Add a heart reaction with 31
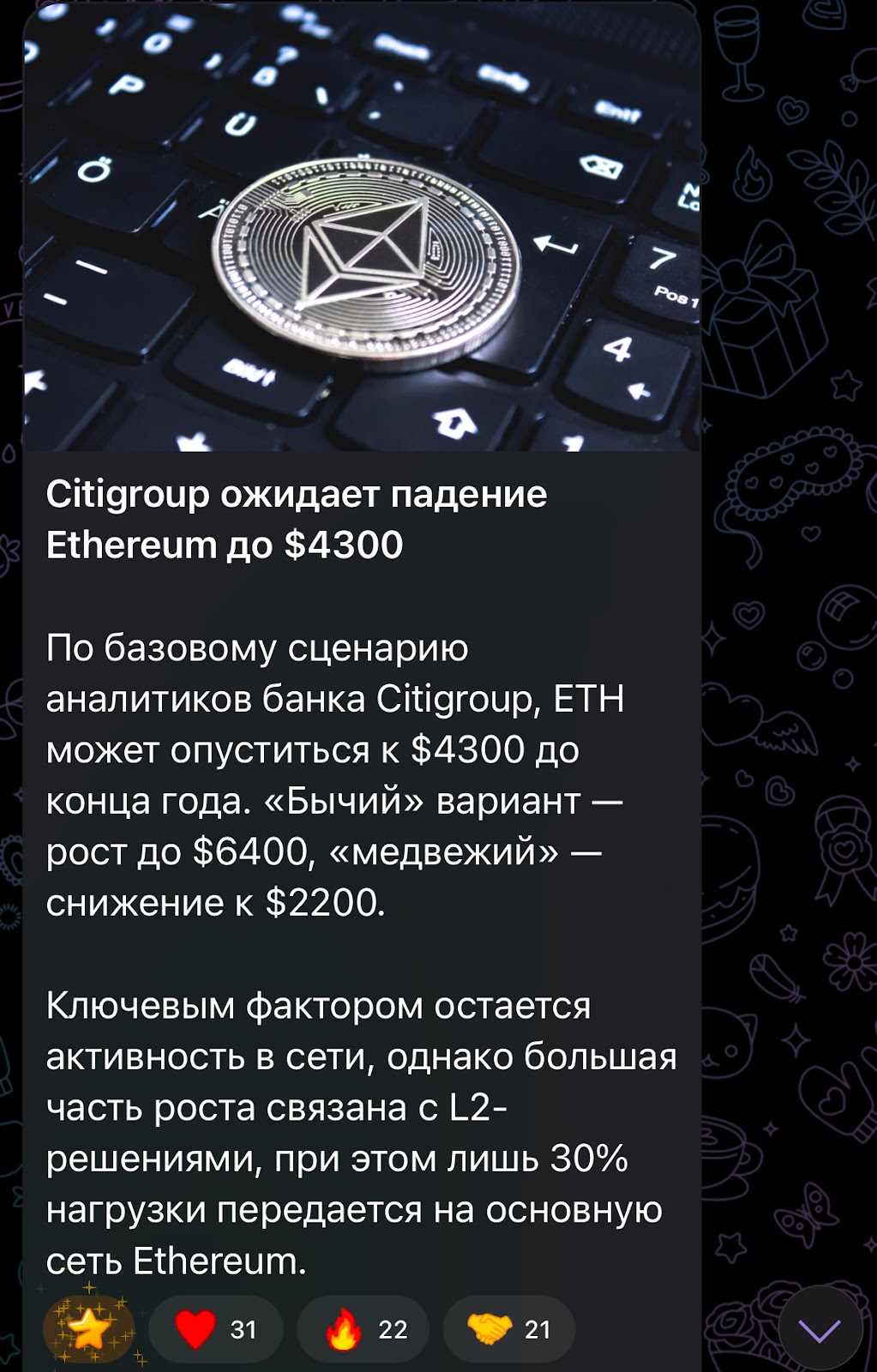Viewport: 877px width, 1372px height. click(215, 1329)
